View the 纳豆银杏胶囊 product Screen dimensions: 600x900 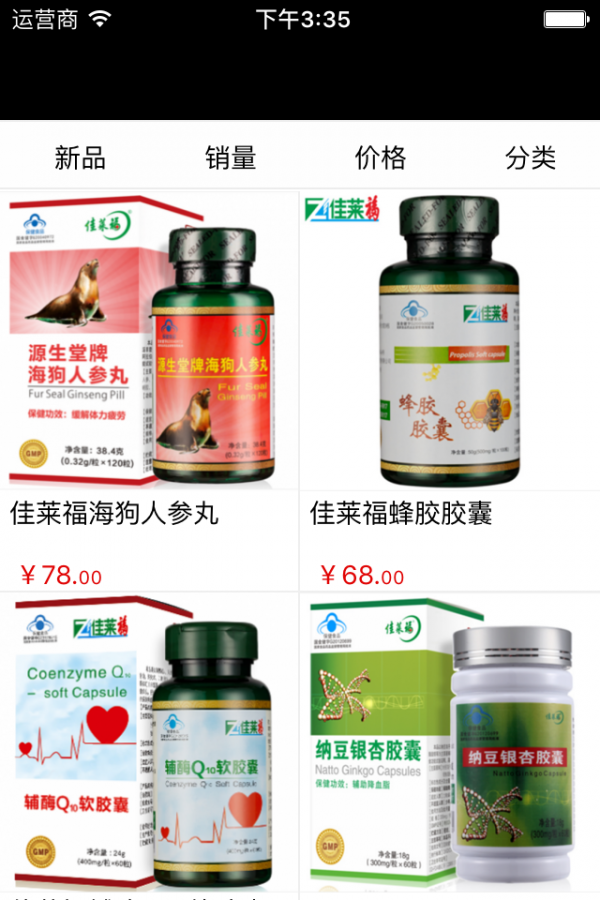coord(450,745)
